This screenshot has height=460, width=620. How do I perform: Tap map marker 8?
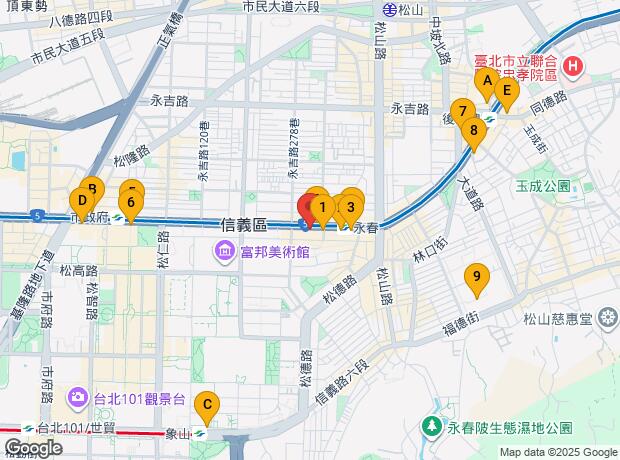[x=473, y=129]
